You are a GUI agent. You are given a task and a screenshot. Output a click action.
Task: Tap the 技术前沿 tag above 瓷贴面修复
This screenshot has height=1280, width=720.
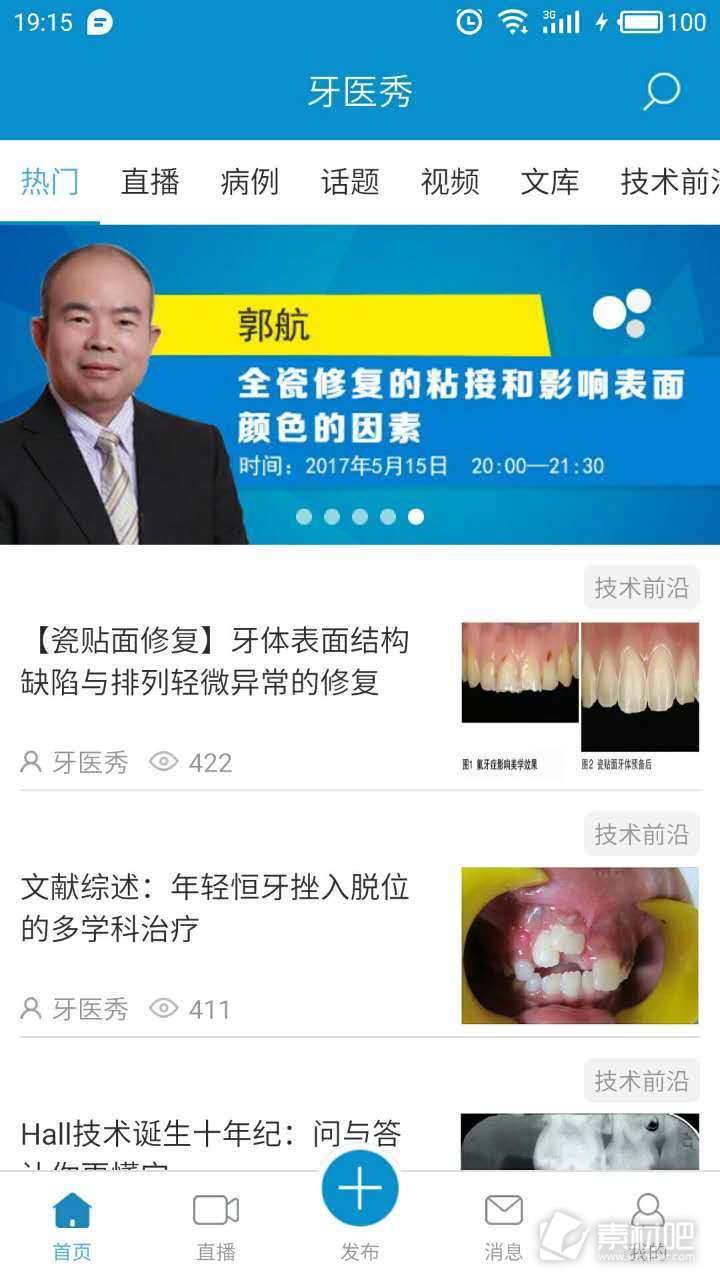pyautogui.click(x=642, y=588)
